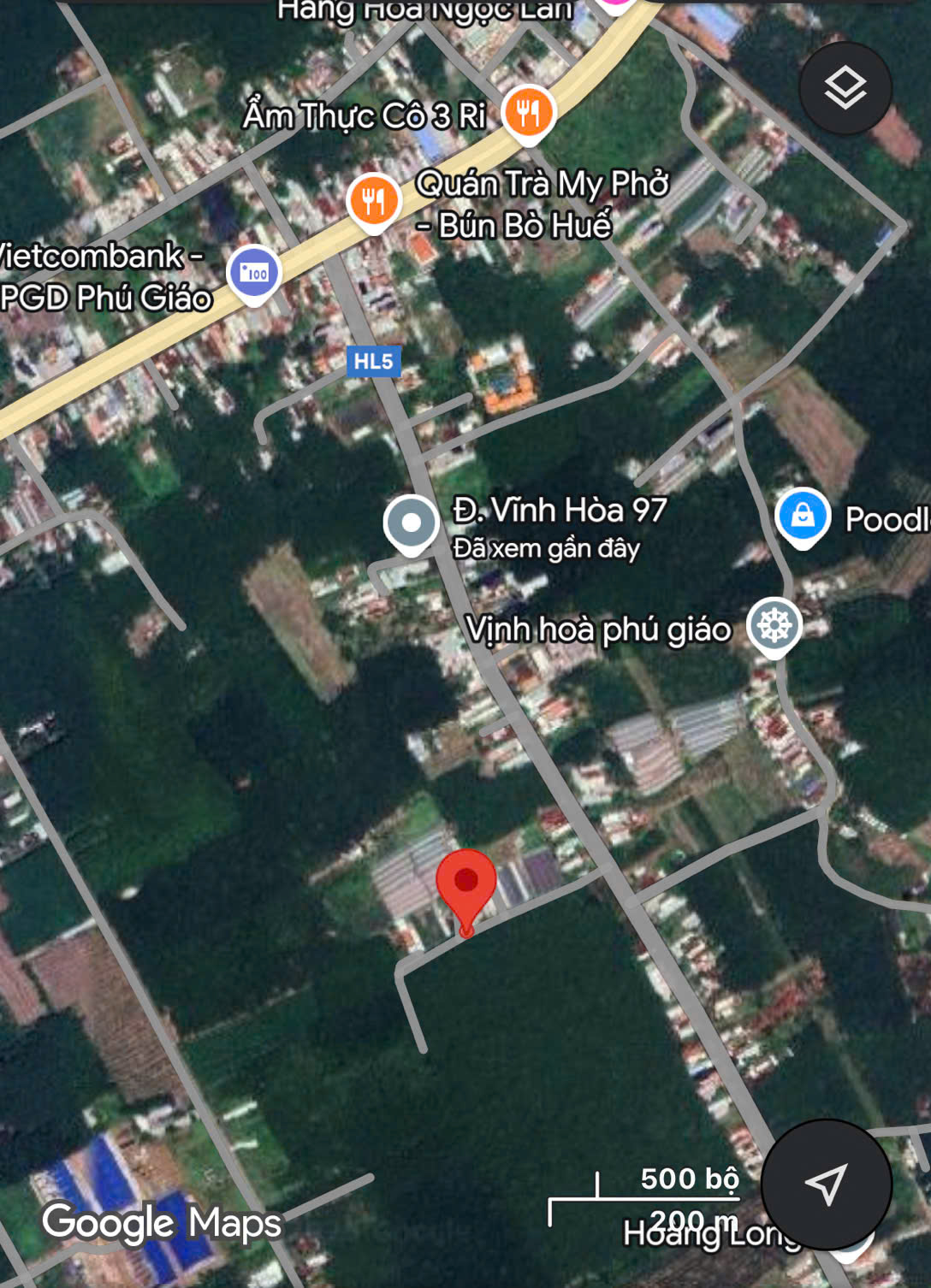Open Vịnh hoà phú giáo place marker
Image resolution: width=931 pixels, height=1288 pixels.
(x=774, y=625)
